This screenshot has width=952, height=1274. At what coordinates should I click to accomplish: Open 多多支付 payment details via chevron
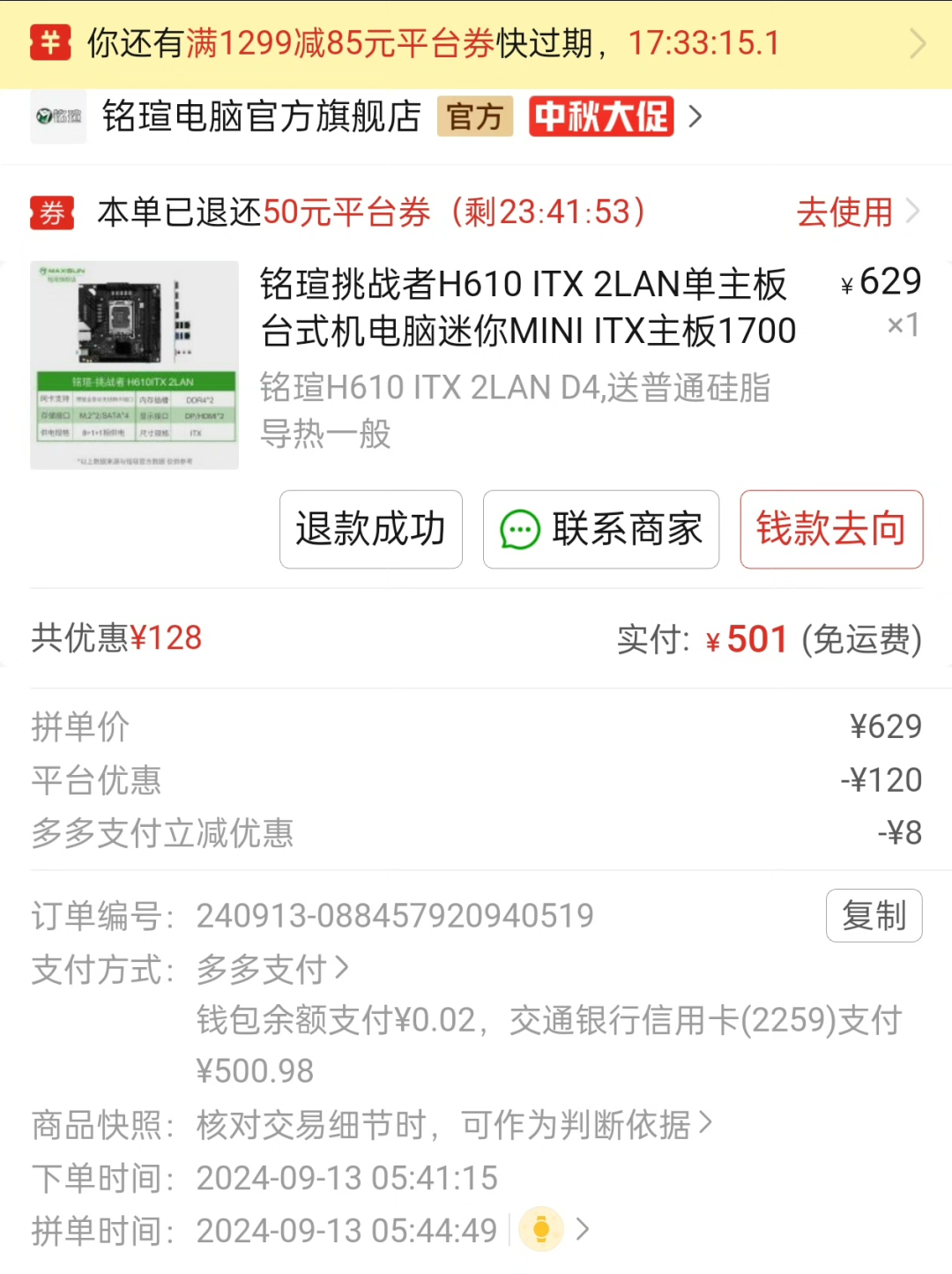point(342,968)
